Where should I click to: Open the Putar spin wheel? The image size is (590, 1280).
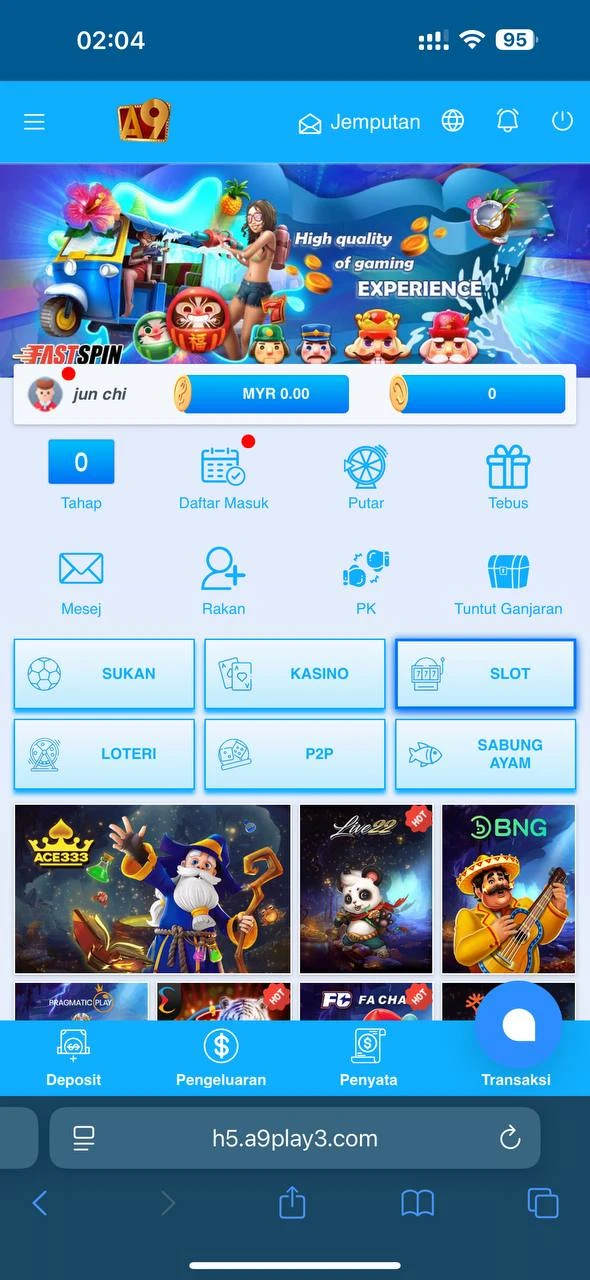pyautogui.click(x=366, y=476)
